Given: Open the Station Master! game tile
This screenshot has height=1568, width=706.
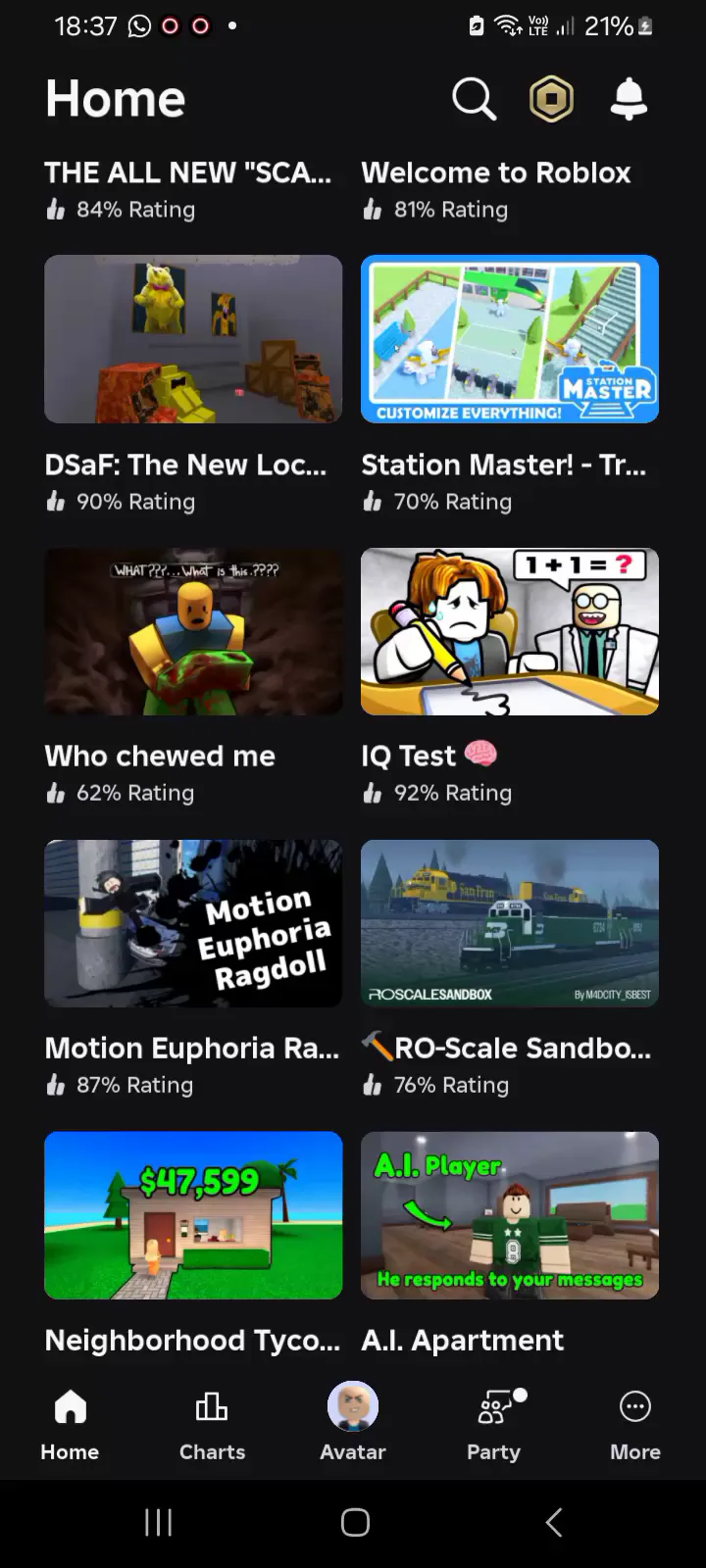Looking at the screenshot, I should [x=510, y=339].
